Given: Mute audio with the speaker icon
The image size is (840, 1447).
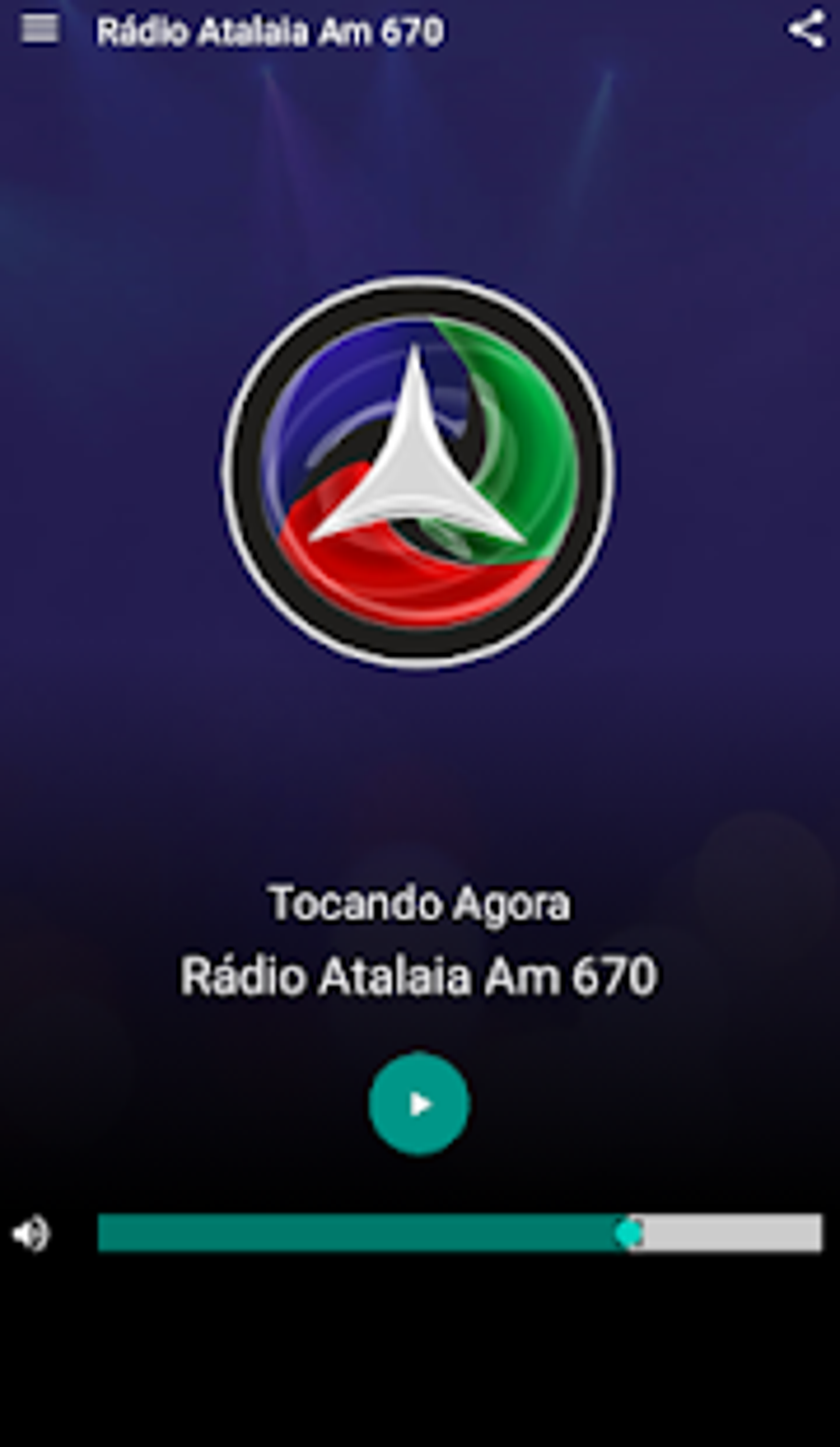Looking at the screenshot, I should 31,1234.
